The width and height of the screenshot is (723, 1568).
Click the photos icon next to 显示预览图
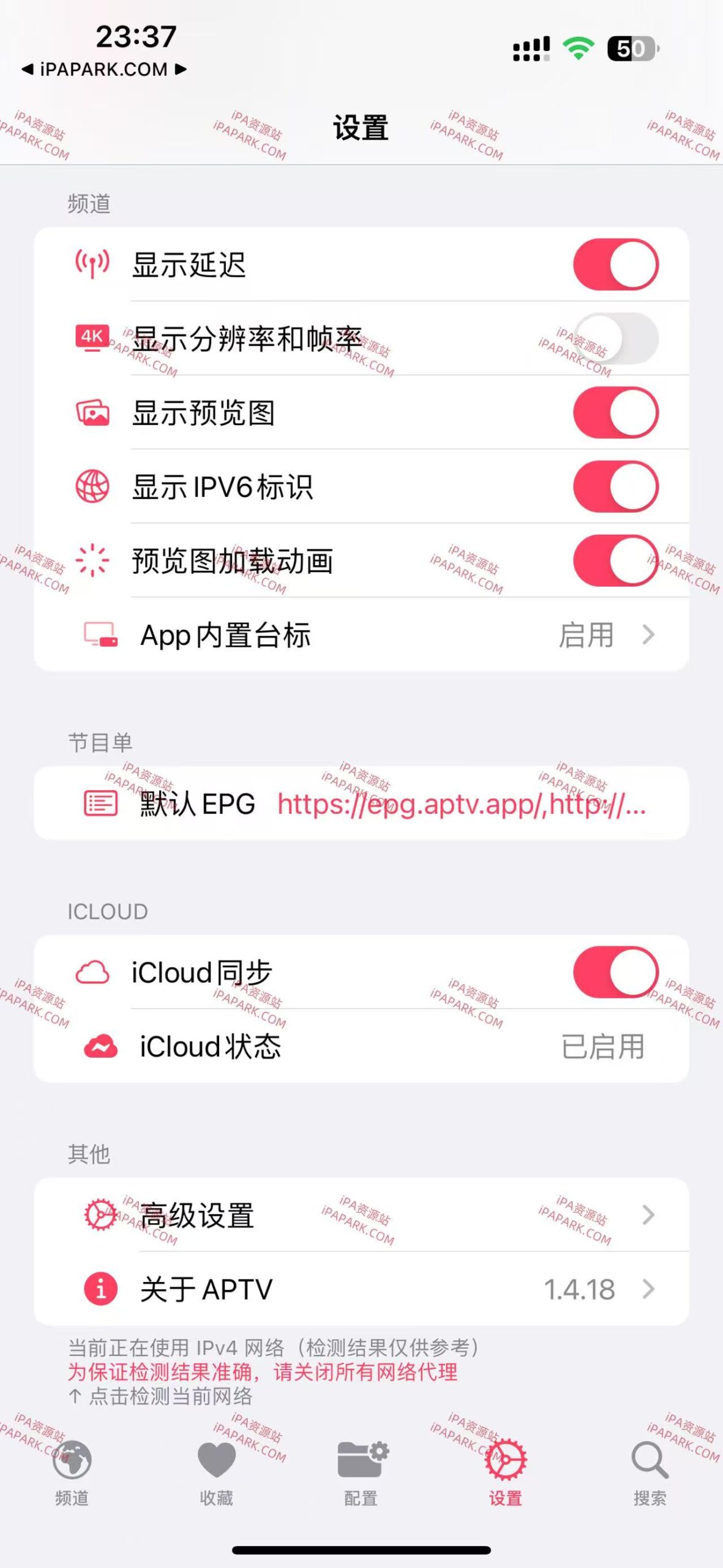(x=93, y=412)
